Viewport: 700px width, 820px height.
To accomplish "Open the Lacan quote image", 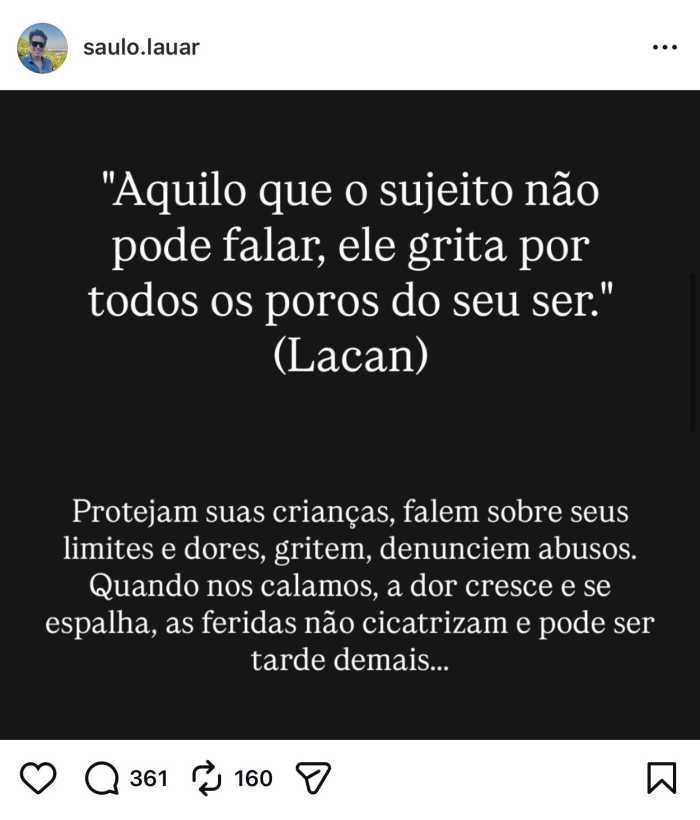I will pos(350,415).
